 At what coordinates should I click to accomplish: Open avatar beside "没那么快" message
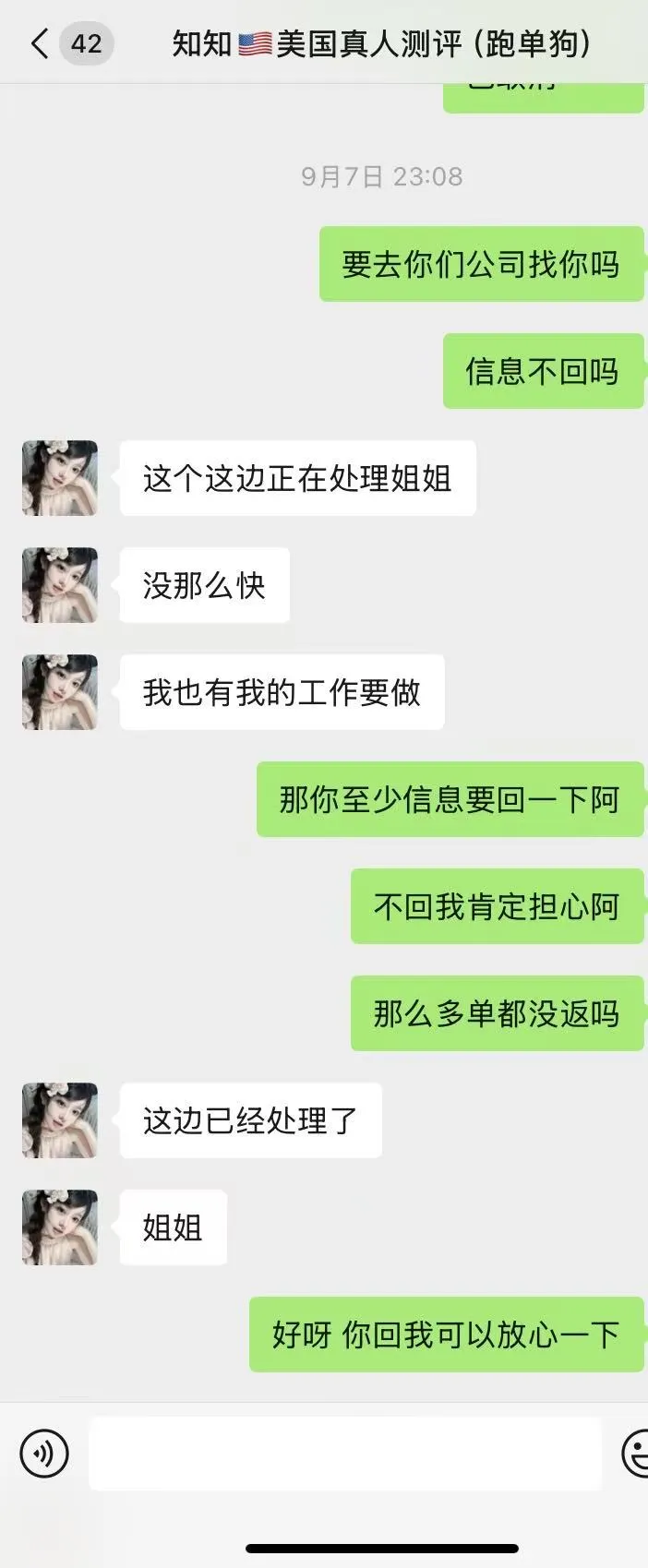coord(60,585)
